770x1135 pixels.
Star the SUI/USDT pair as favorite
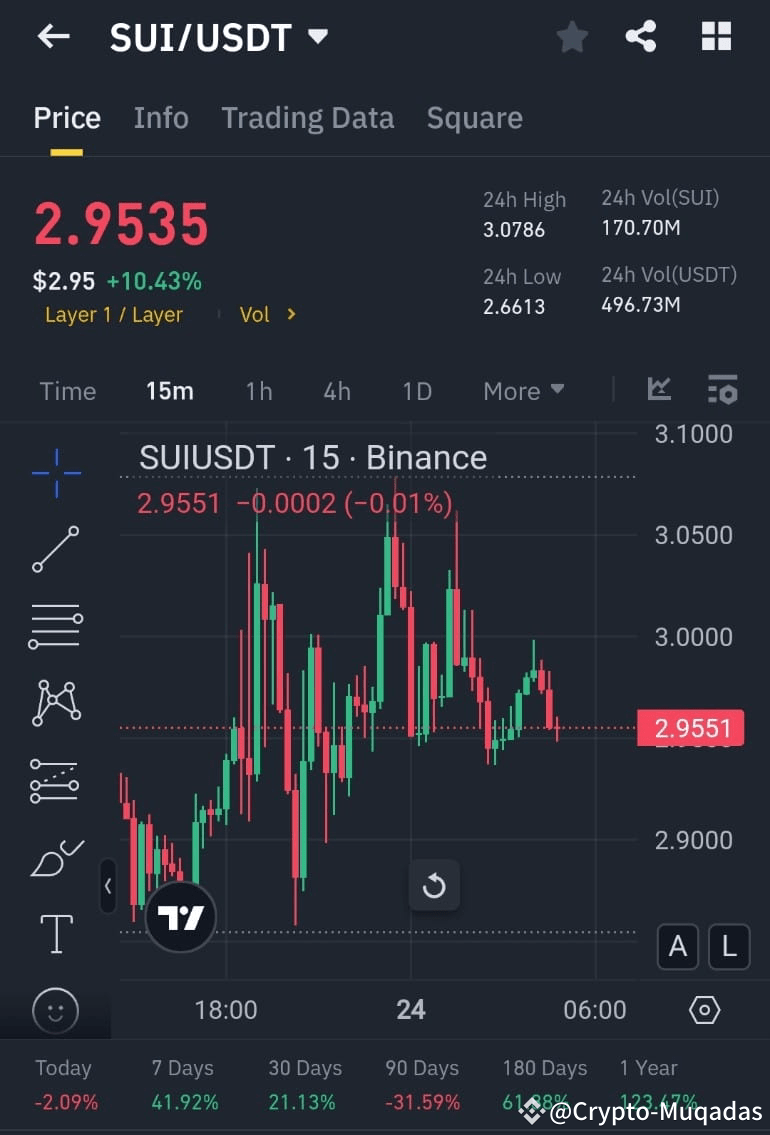572,36
